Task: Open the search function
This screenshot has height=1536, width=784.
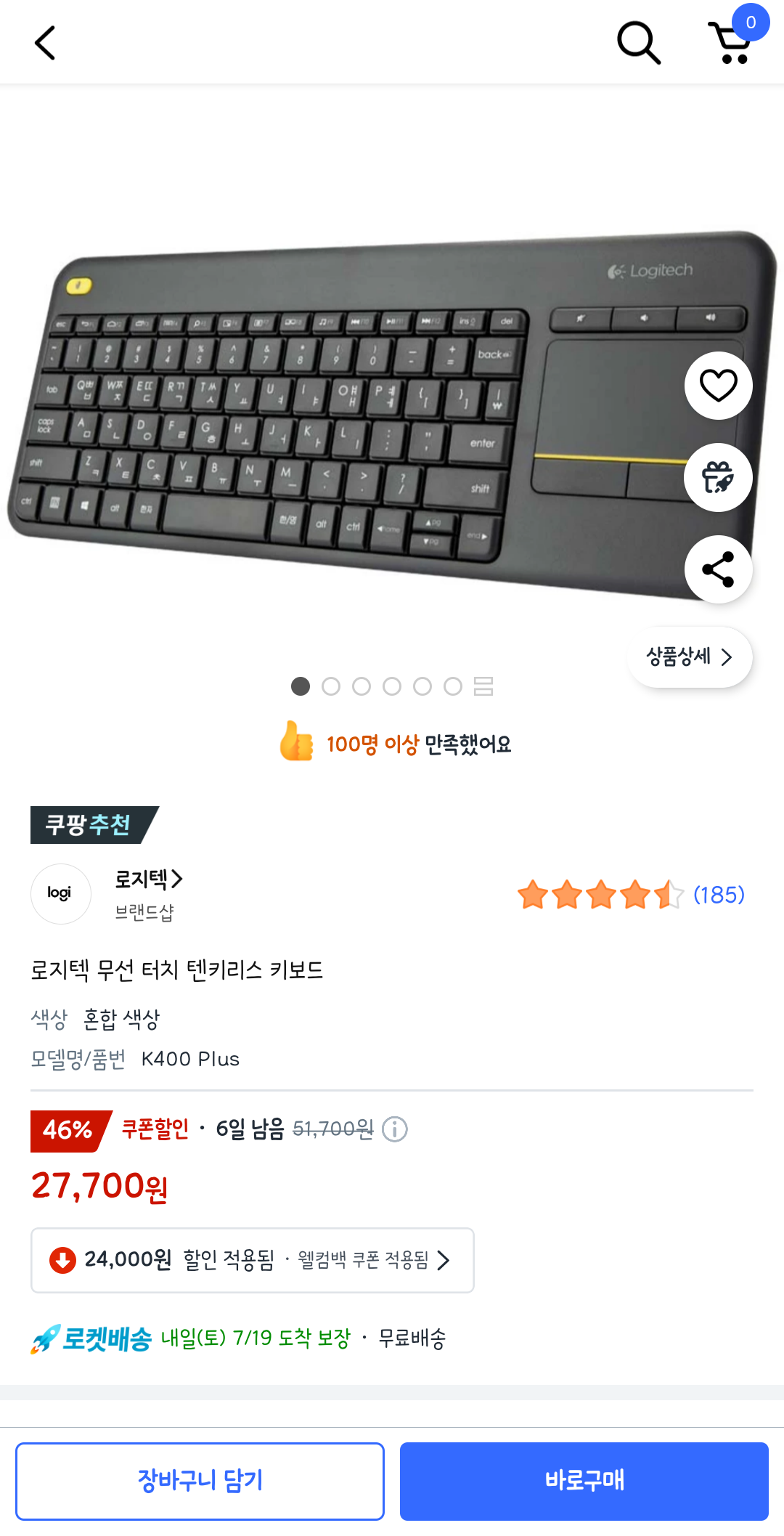Action: click(x=637, y=41)
